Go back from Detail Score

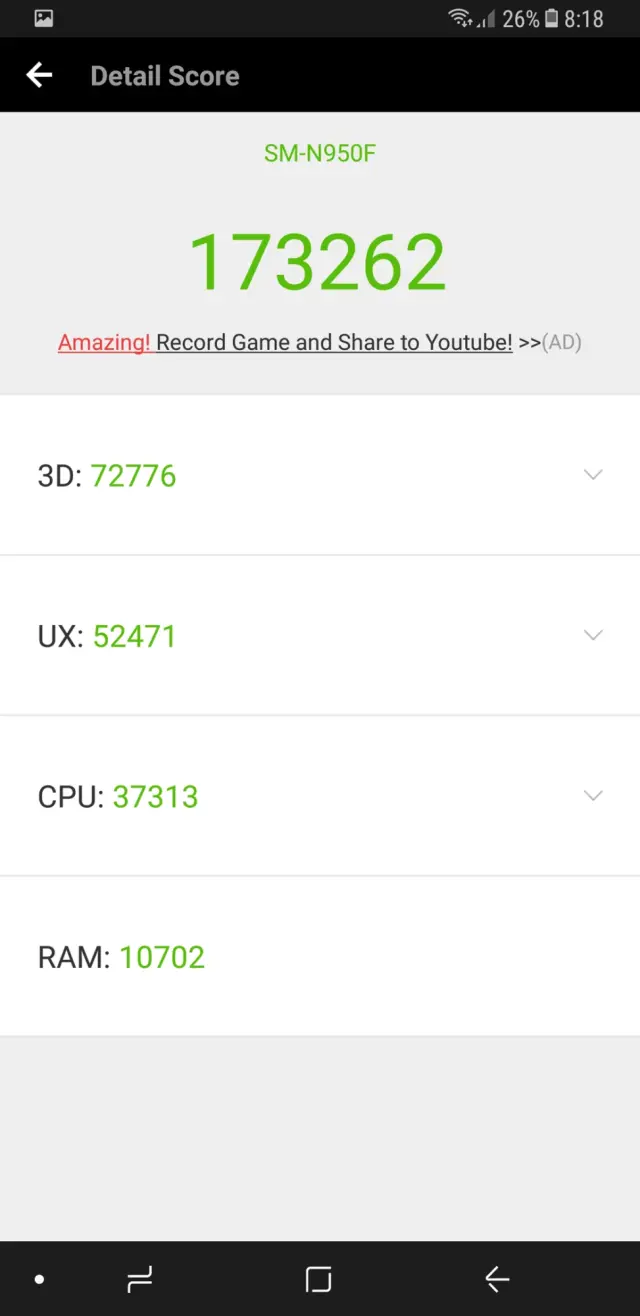[x=39, y=75]
